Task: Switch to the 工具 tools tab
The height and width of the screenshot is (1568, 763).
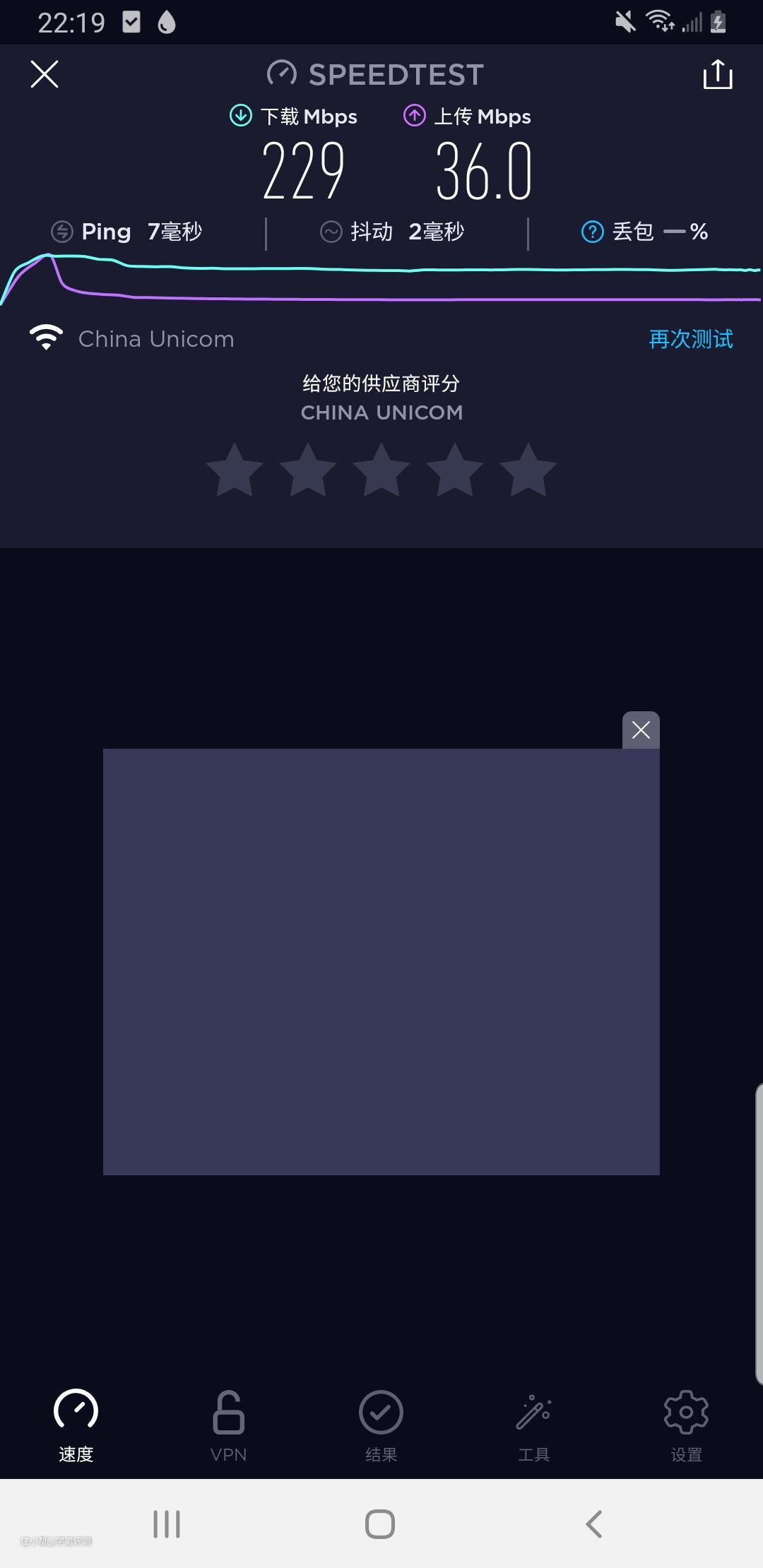Action: [533, 1425]
